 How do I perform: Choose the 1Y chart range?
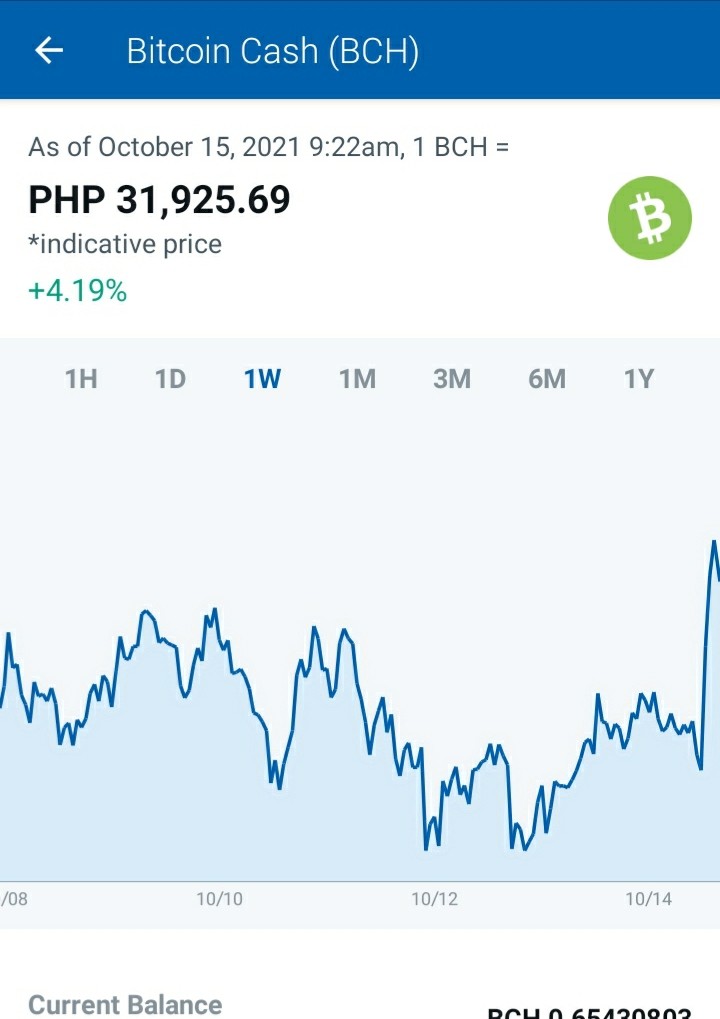pos(639,379)
